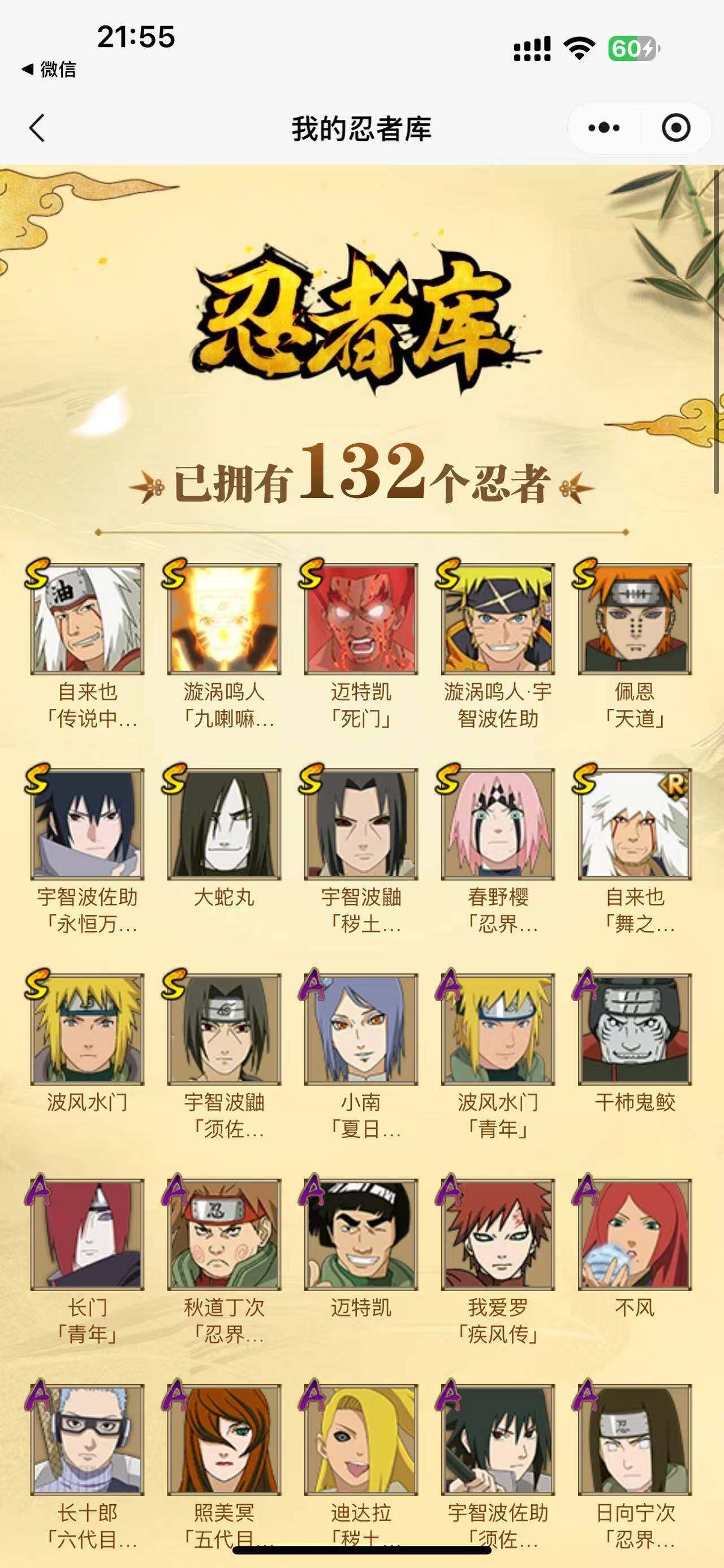View A-rank 迈特凯 ninja
Screen dimensions: 724x1568
pos(361,1235)
